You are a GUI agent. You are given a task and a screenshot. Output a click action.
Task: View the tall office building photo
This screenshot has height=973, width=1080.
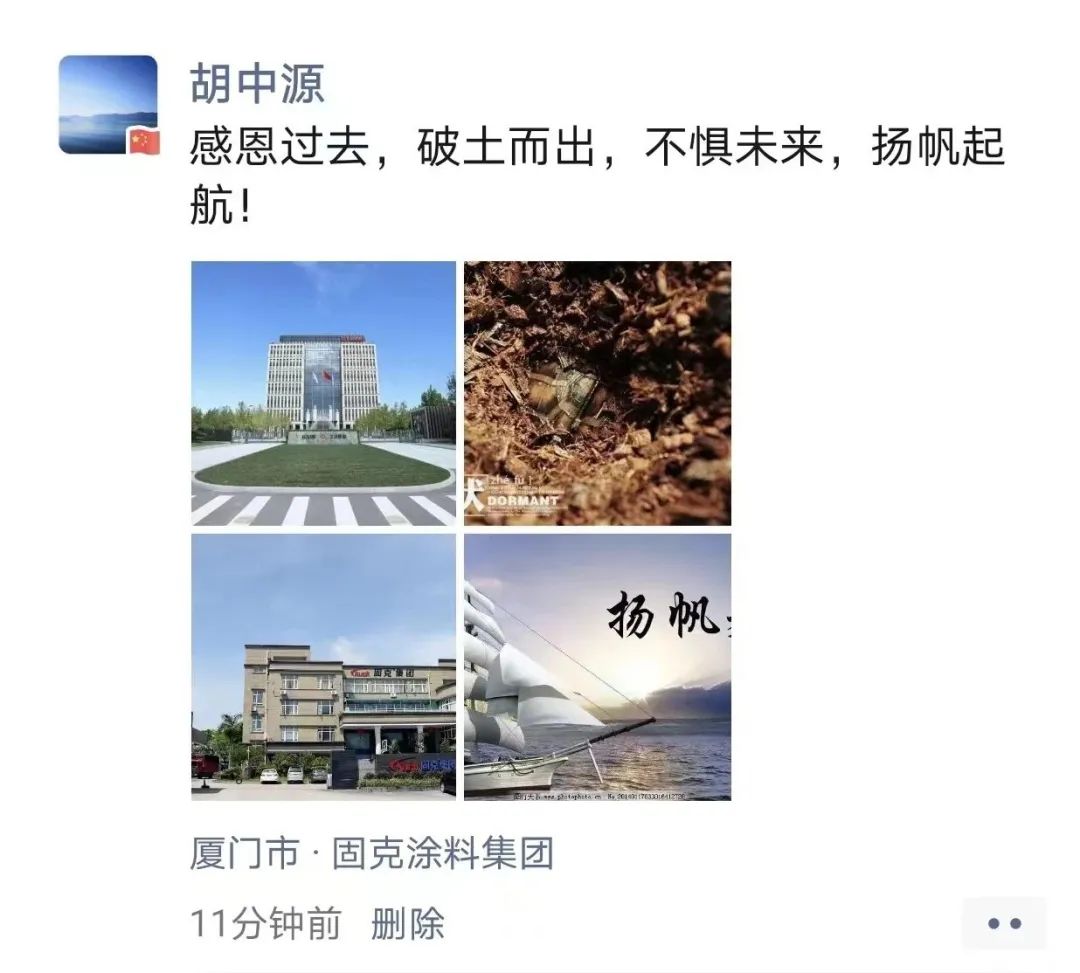coord(323,393)
